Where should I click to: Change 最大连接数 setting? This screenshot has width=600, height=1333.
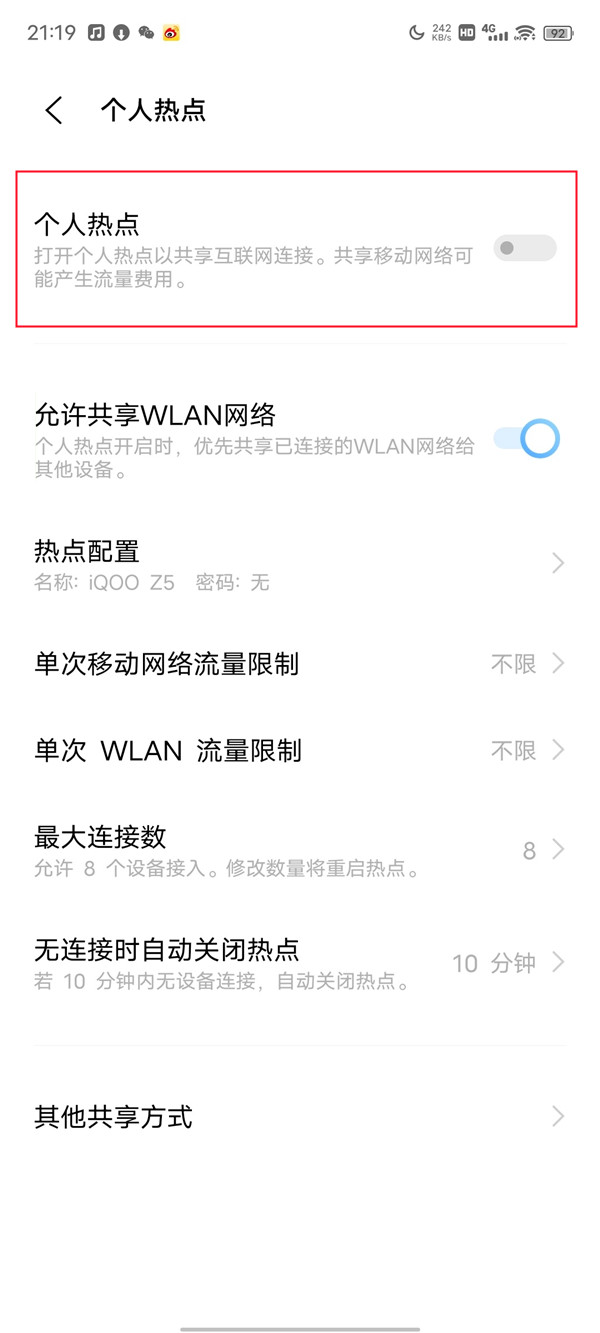pyautogui.click(x=300, y=850)
